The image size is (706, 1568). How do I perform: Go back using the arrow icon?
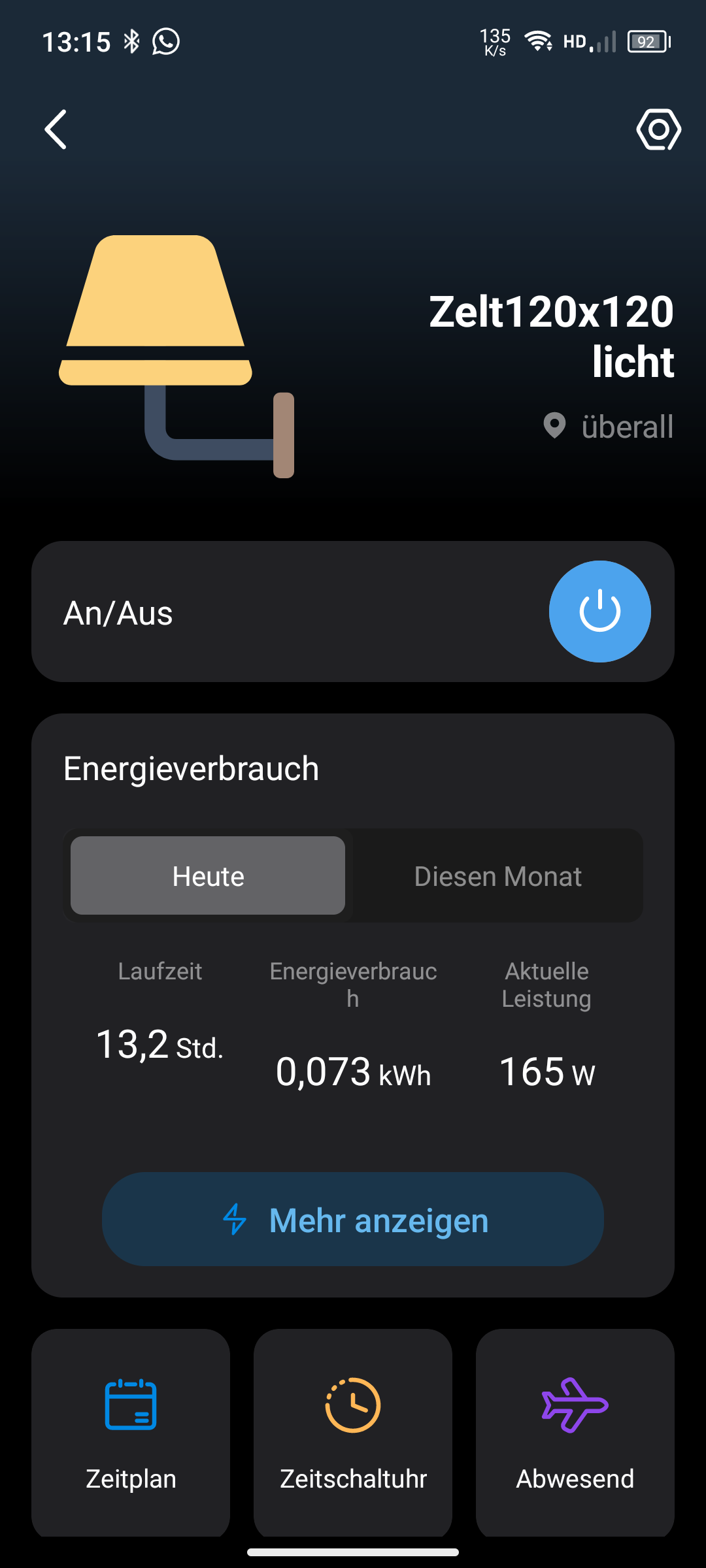click(56, 129)
